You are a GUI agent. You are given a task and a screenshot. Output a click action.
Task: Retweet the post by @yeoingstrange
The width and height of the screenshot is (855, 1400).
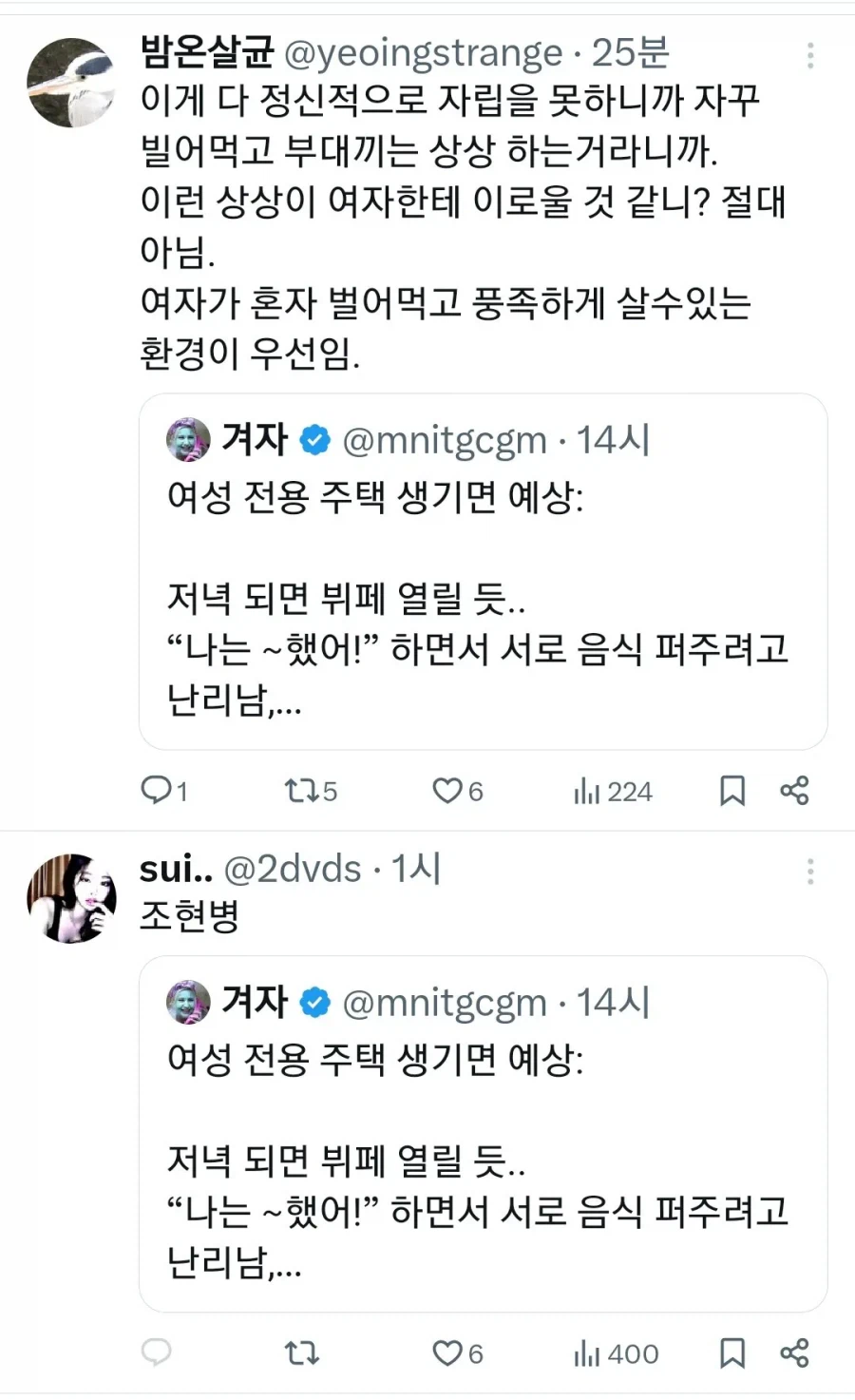click(x=299, y=791)
